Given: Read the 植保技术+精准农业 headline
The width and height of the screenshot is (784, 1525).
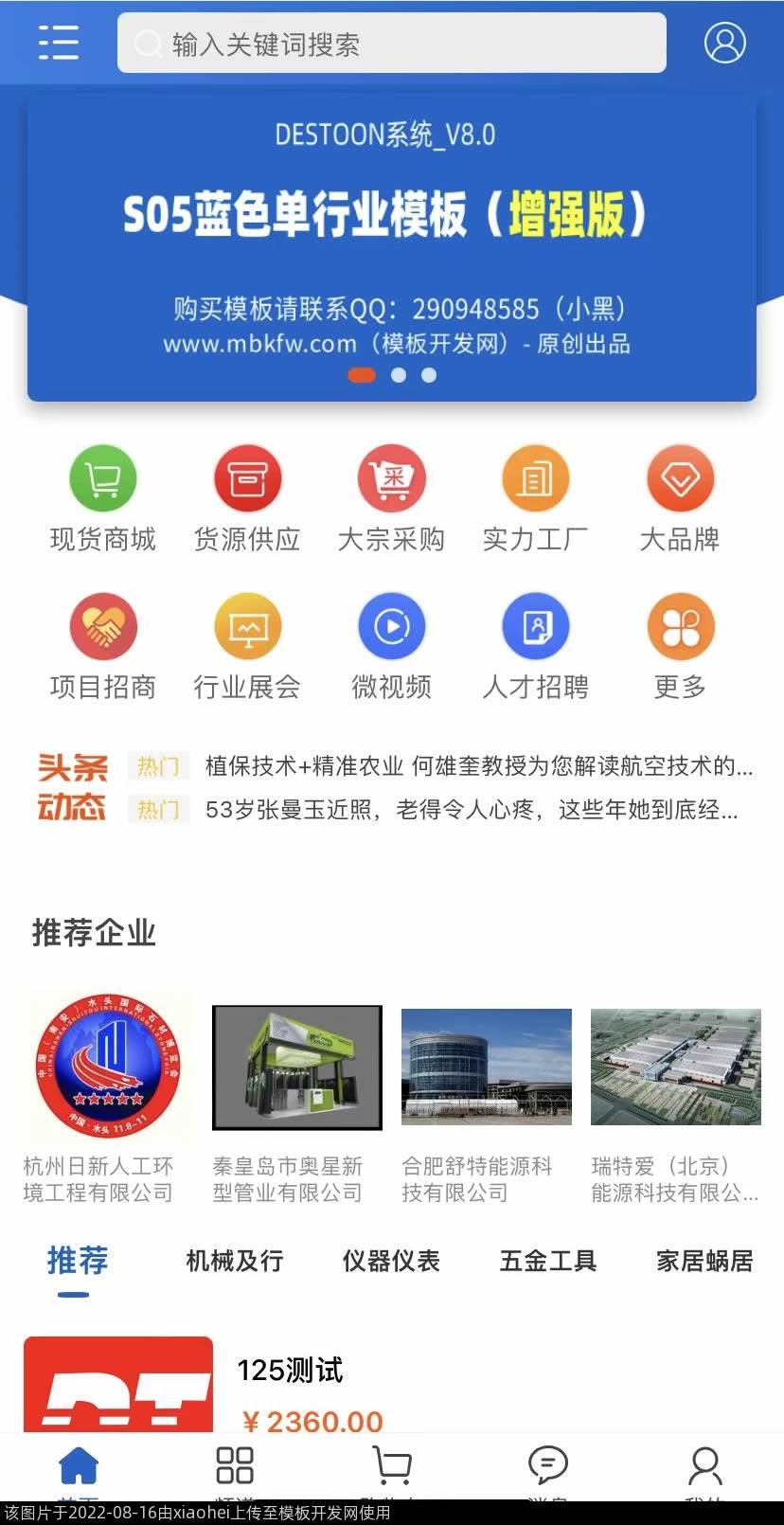Looking at the screenshot, I should point(478,766).
